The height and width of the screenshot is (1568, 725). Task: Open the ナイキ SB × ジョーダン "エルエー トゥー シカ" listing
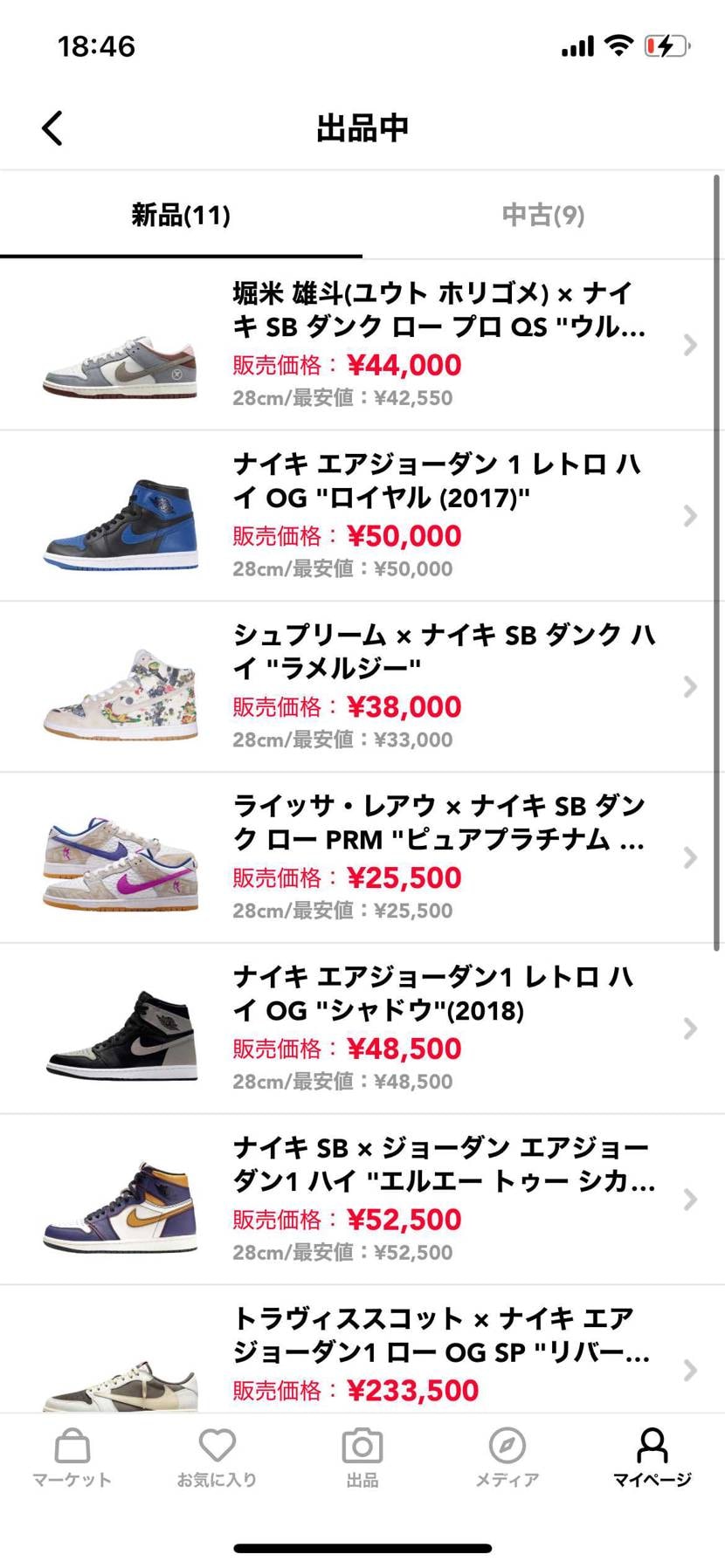click(x=362, y=1200)
